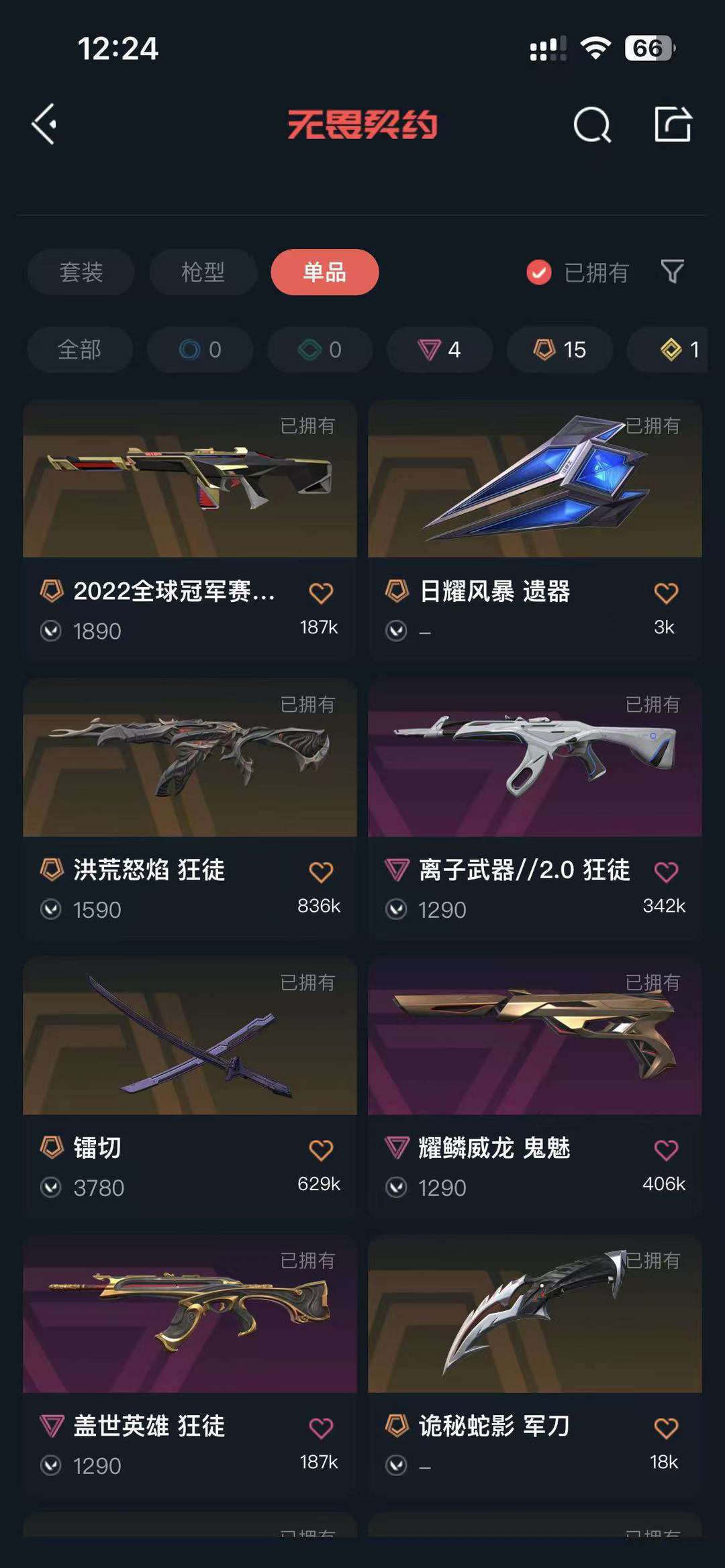This screenshot has width=725, height=1568.
Task: Like the 洪荒怒焰 狂徒 skin
Action: pyautogui.click(x=321, y=872)
